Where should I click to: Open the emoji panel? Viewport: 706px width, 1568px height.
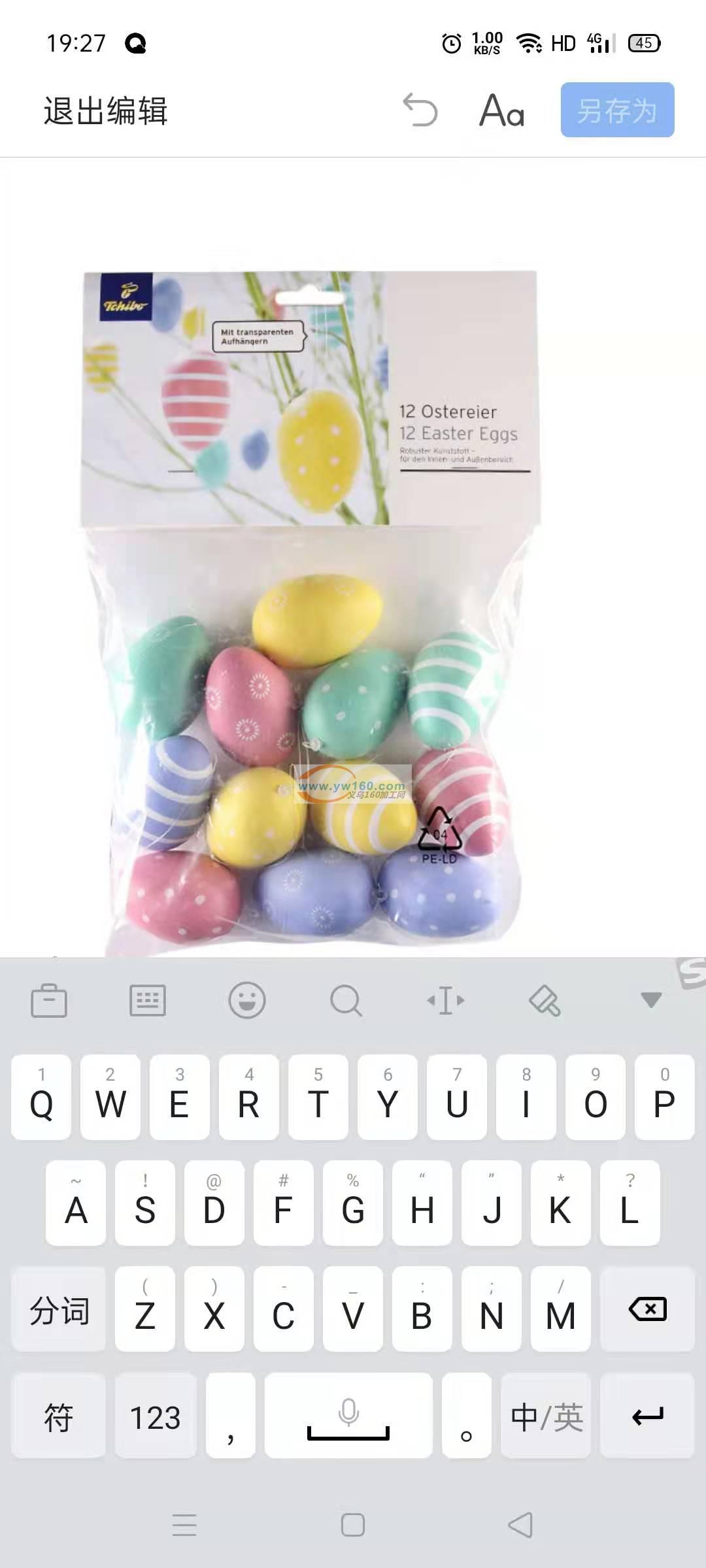click(x=247, y=1000)
